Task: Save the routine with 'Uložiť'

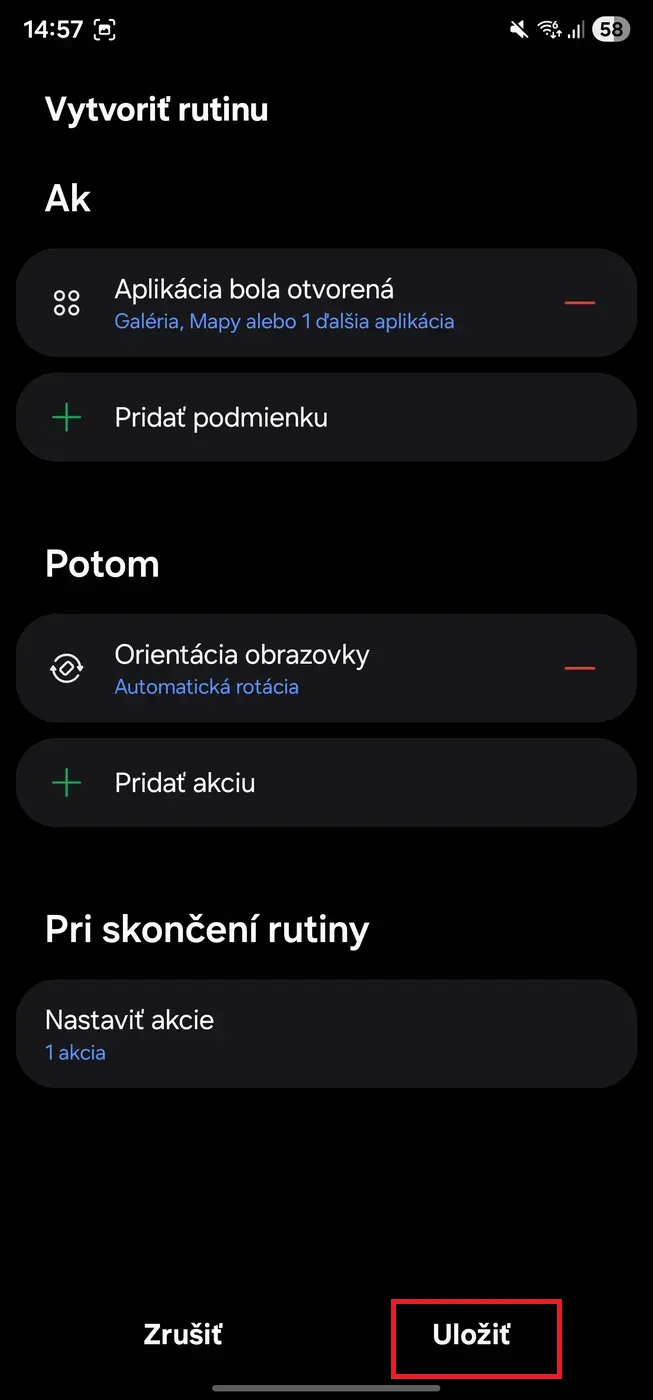Action: pos(472,1335)
